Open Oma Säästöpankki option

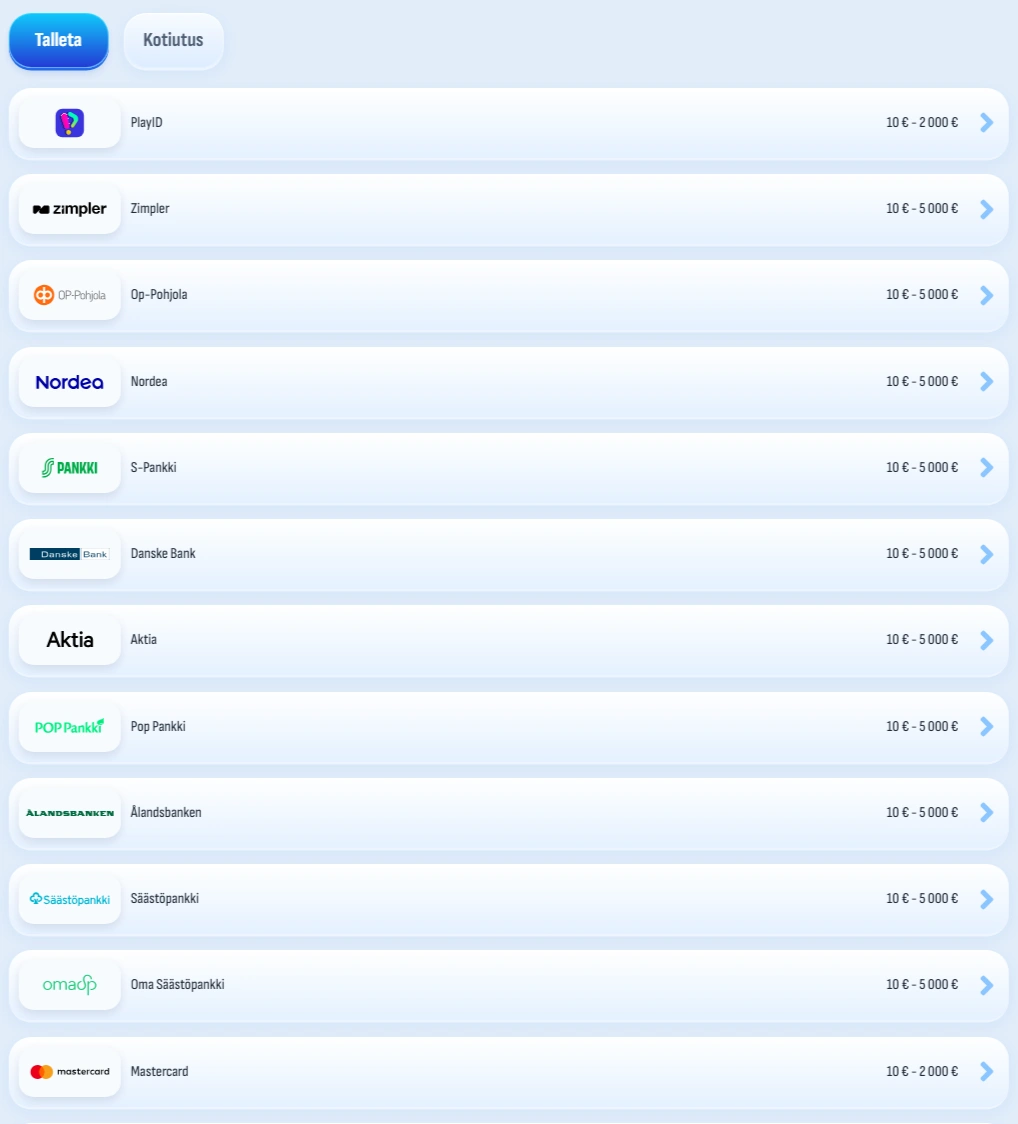(x=508, y=985)
